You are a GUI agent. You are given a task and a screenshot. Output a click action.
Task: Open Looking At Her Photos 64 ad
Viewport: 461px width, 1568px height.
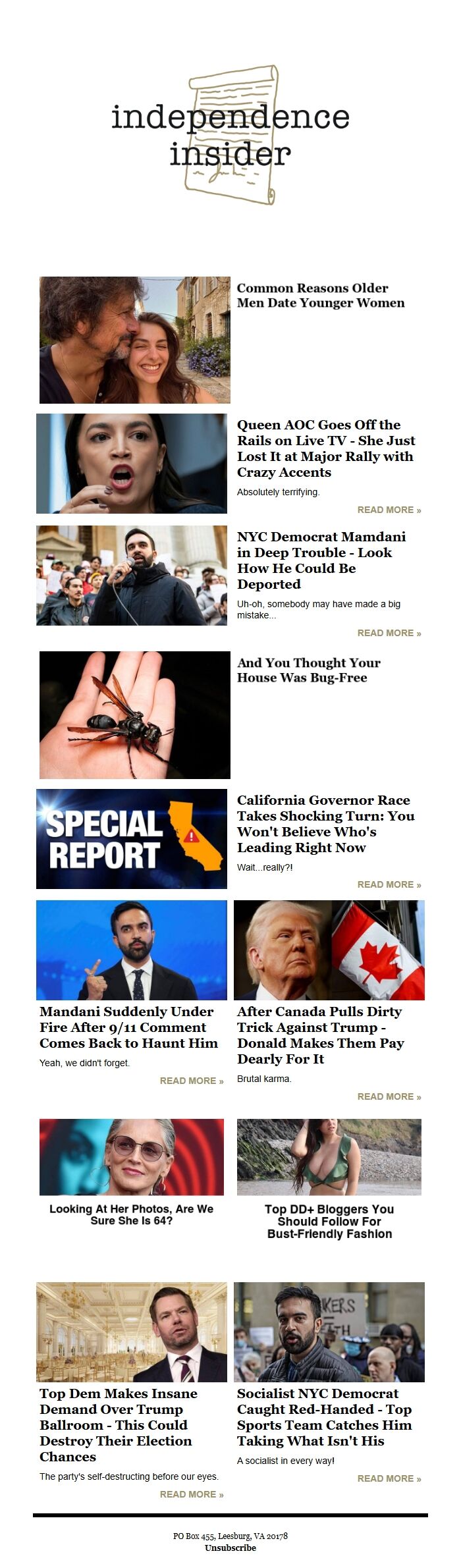131,1214
